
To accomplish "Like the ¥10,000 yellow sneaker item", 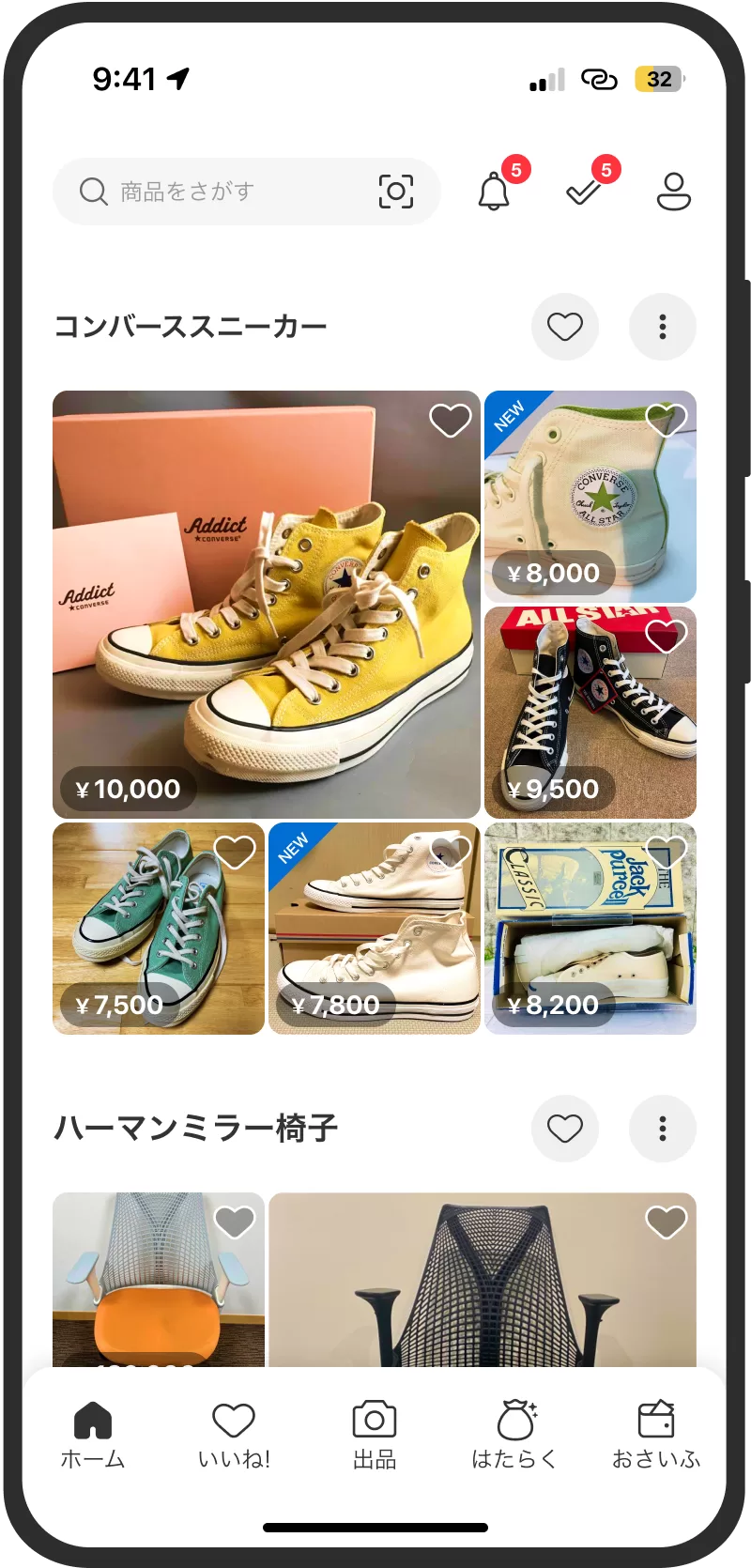I will [450, 420].
